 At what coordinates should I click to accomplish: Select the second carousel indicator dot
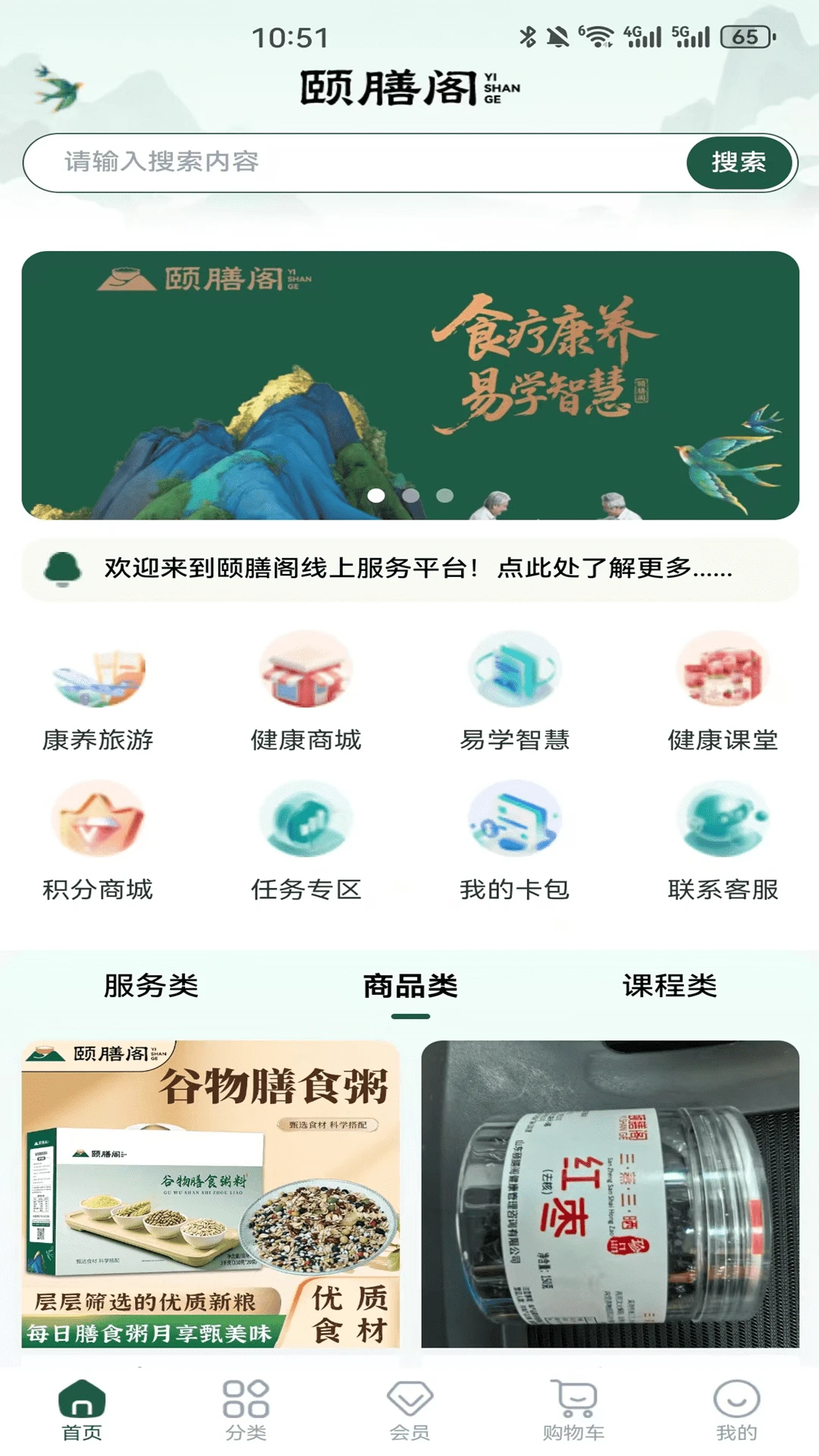pyautogui.click(x=409, y=494)
